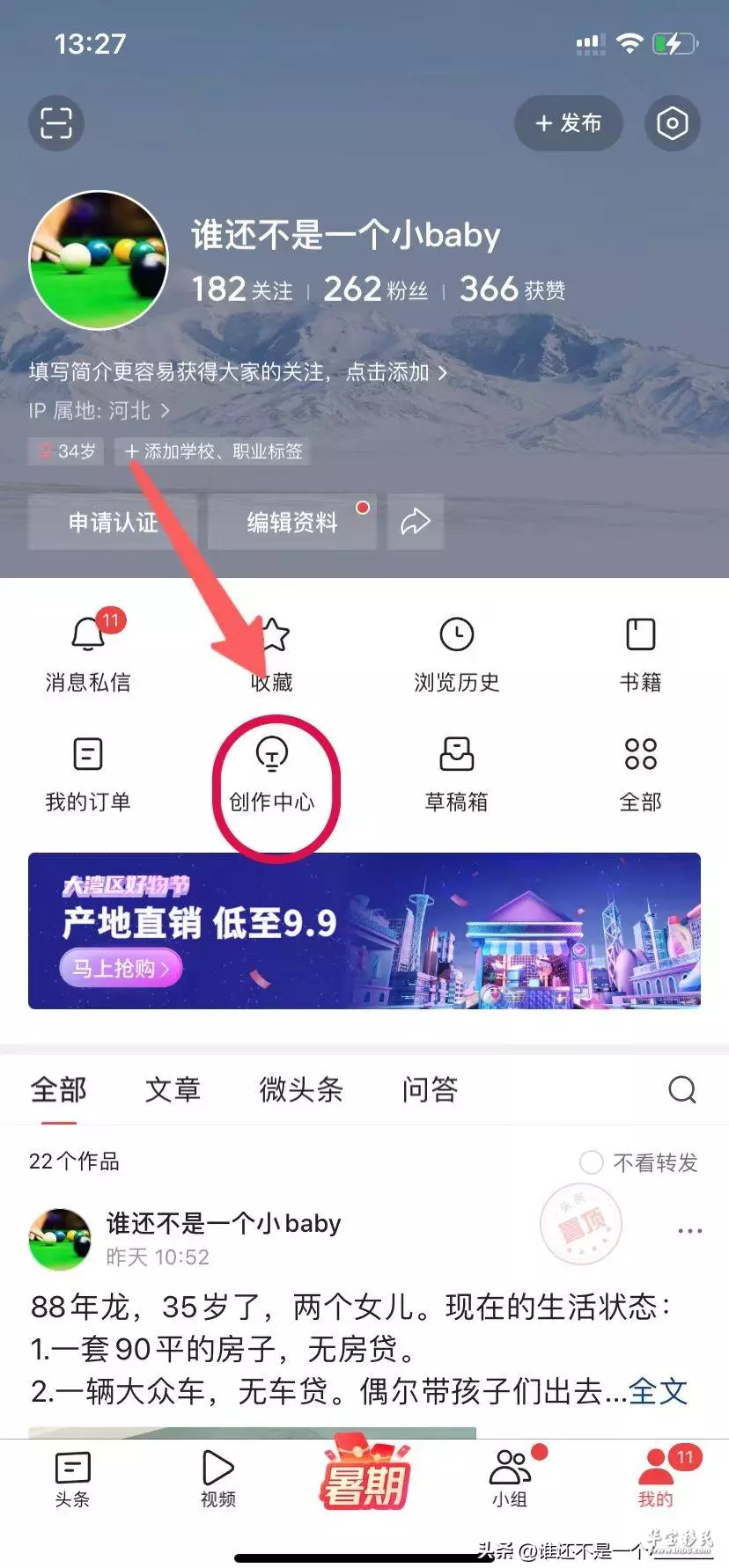Tap 申请认证 to apply for verification
This screenshot has height=1568, width=729.
(113, 523)
